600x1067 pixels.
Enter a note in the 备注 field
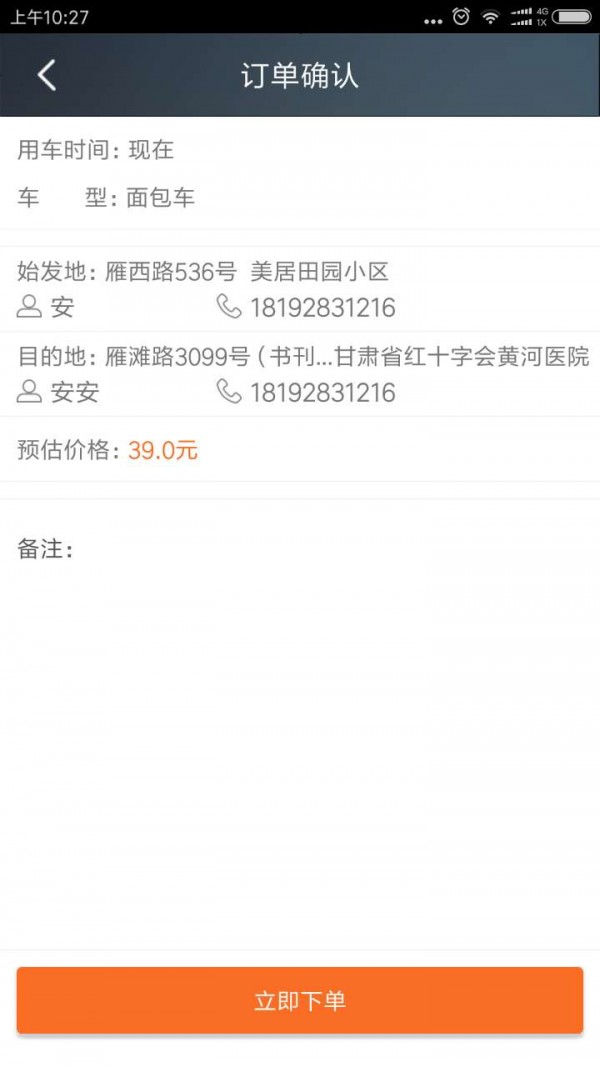click(x=300, y=723)
